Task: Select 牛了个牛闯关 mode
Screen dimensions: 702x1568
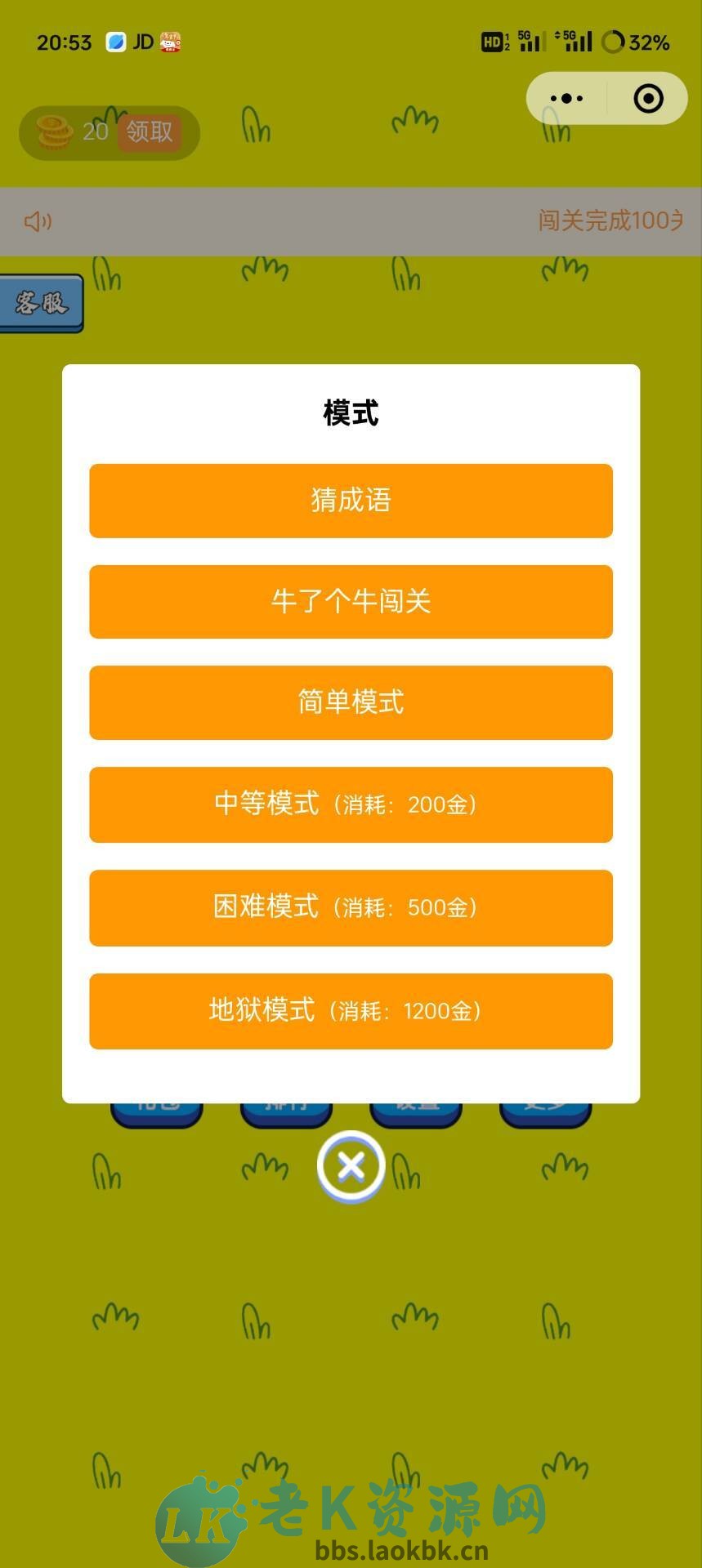Action: (351, 602)
